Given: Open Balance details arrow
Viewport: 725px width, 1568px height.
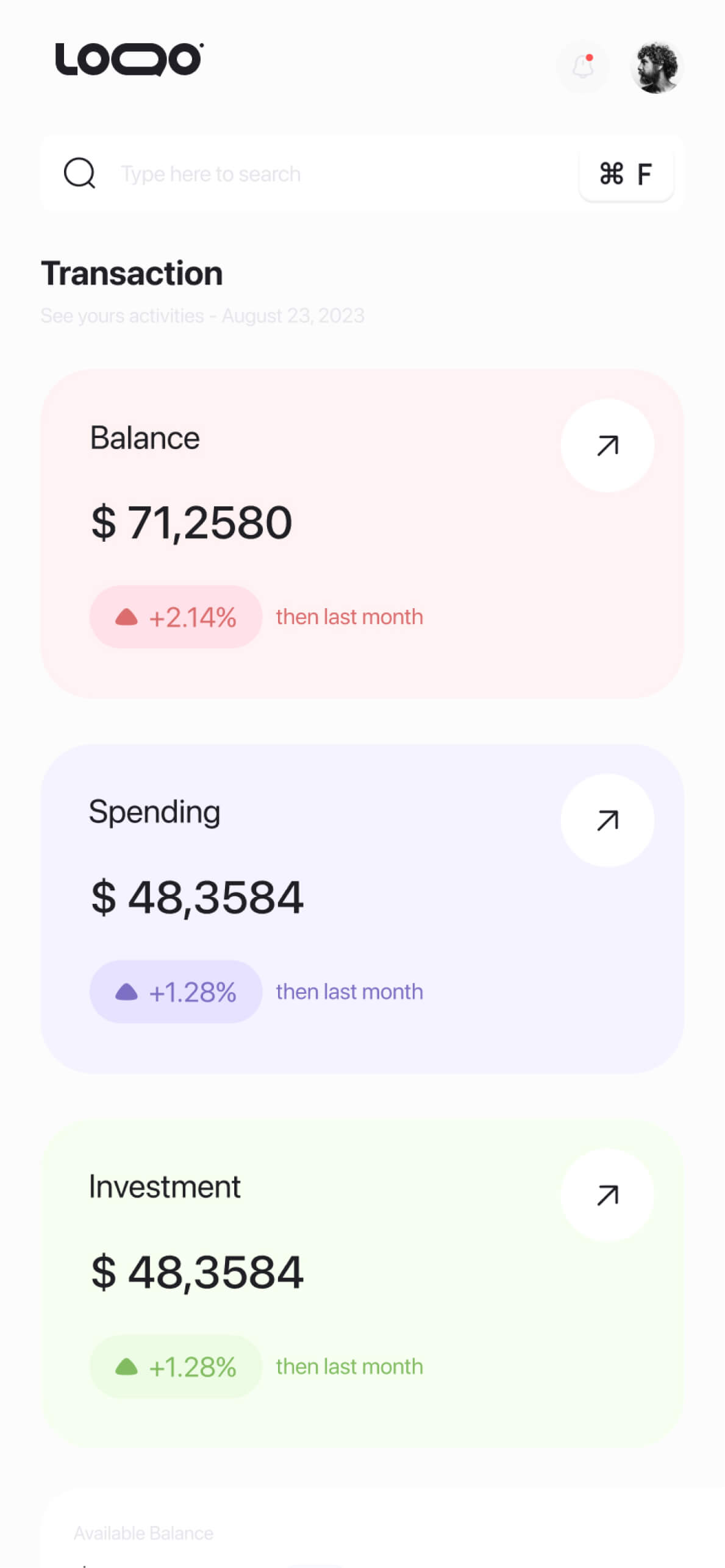Looking at the screenshot, I should 607,445.
